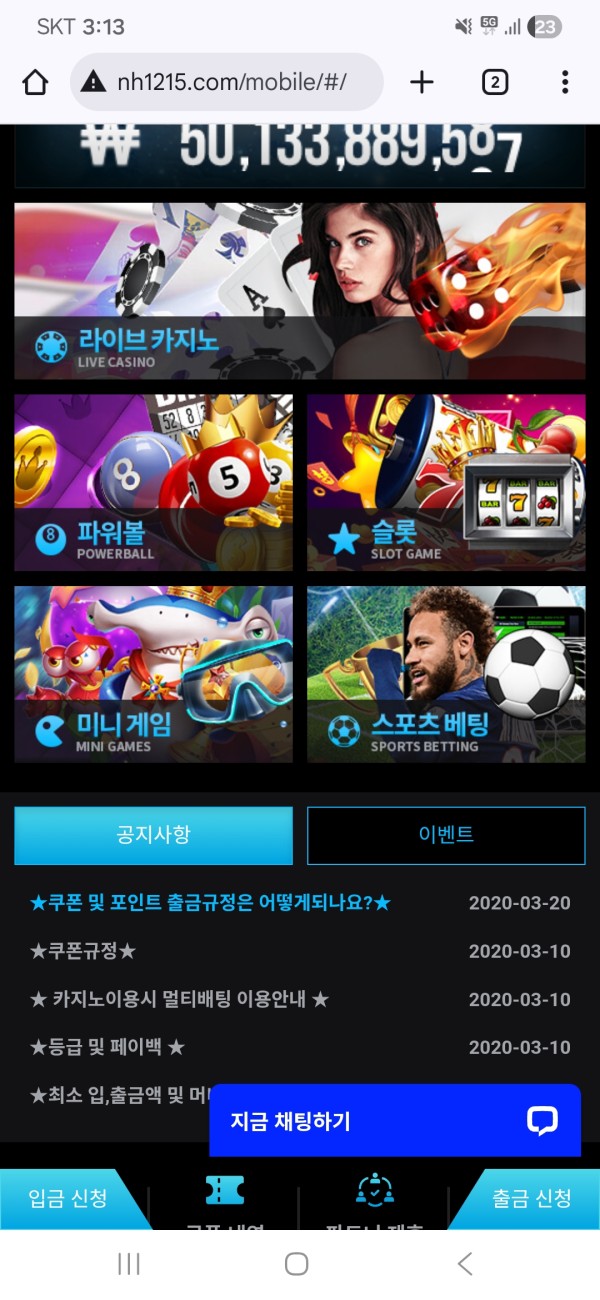Open the browser overflow menu

pos(565,82)
